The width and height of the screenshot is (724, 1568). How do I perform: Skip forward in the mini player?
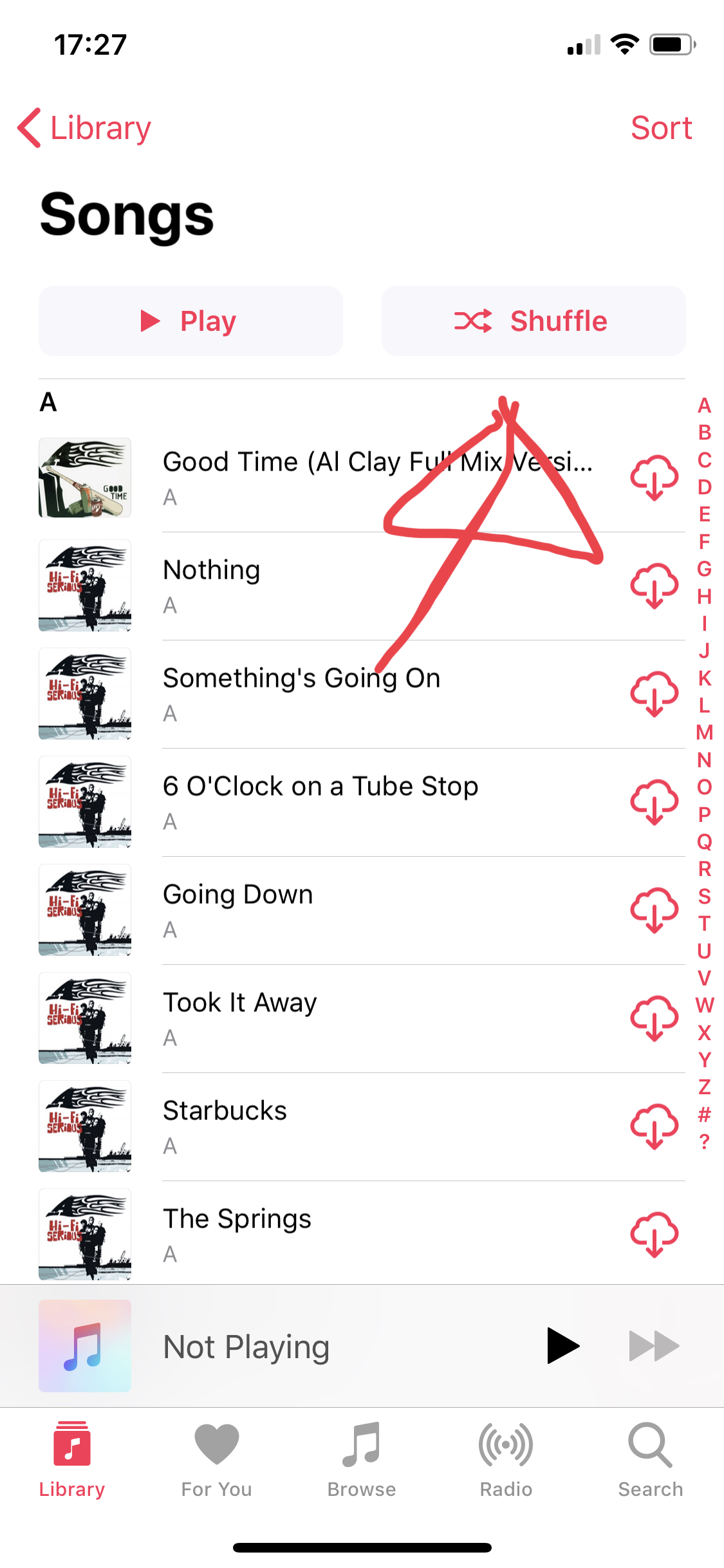tap(654, 1345)
